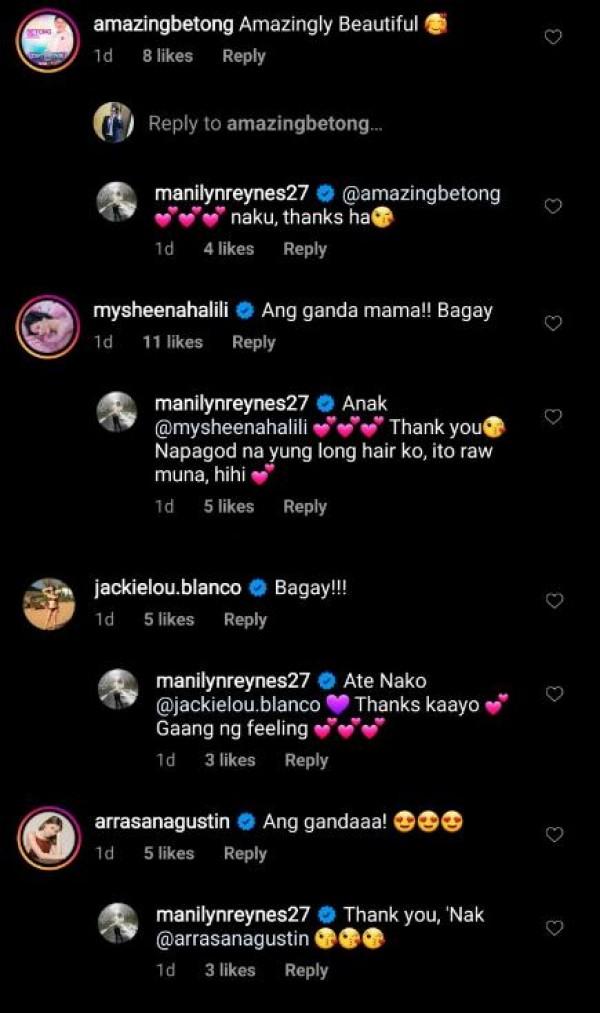Like the reply mentioning @mysheenahalili

pos(552,417)
